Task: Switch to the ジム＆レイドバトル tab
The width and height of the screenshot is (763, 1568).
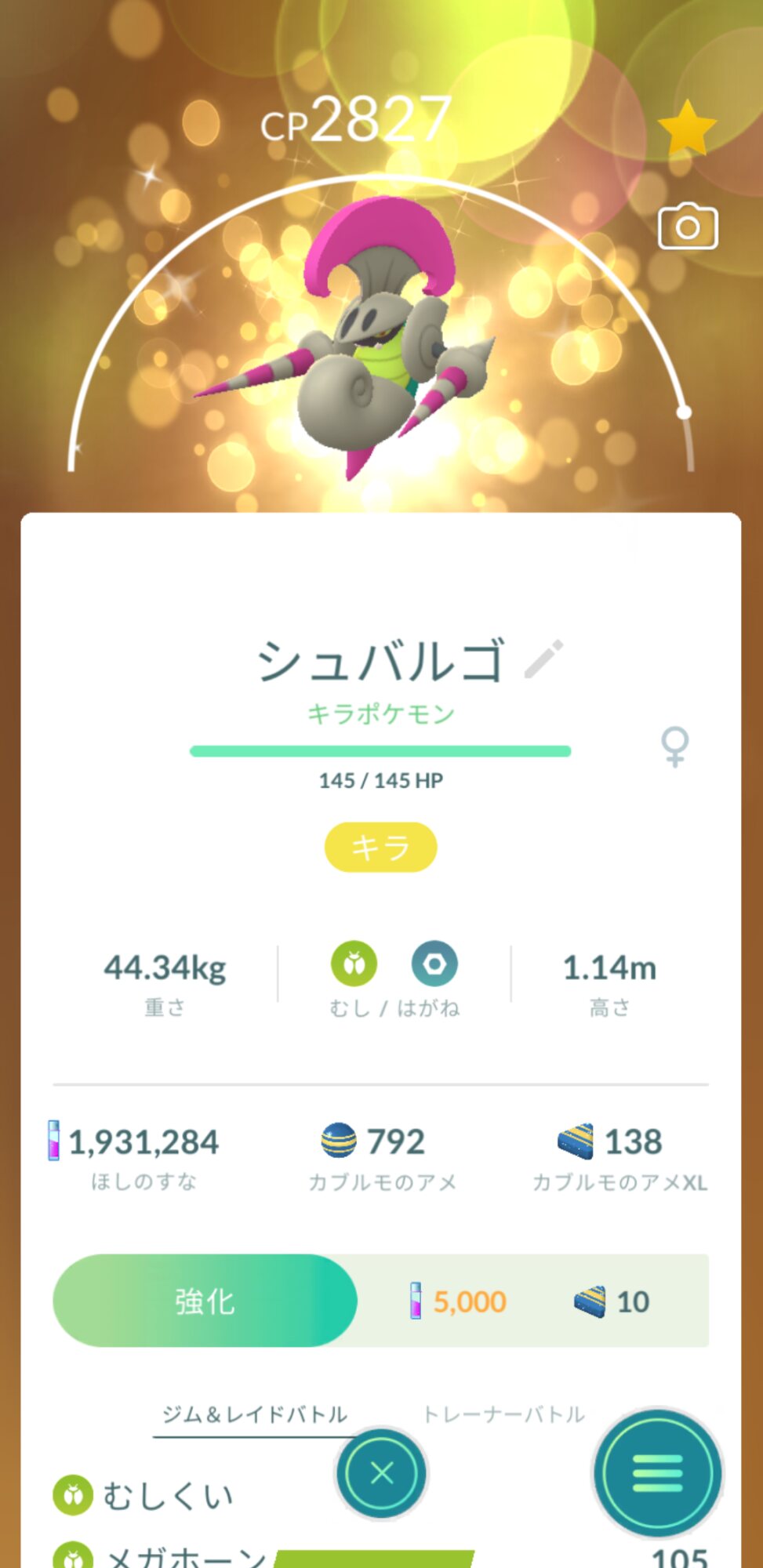Action: tap(255, 1414)
